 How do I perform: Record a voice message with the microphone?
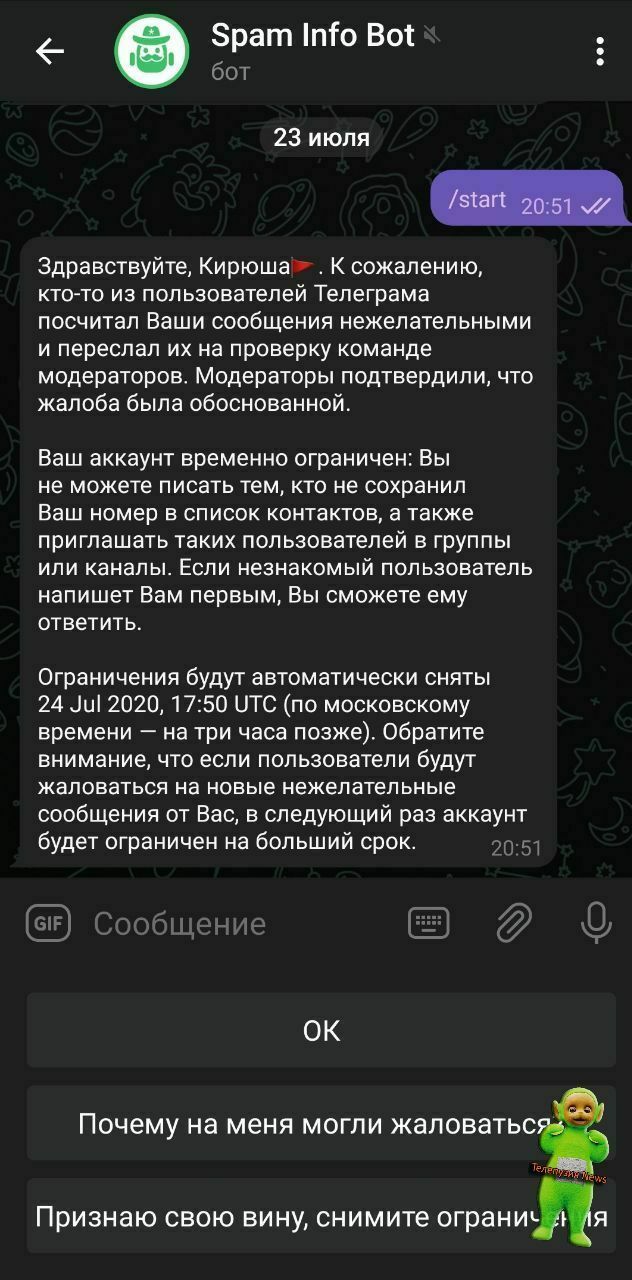tap(596, 923)
